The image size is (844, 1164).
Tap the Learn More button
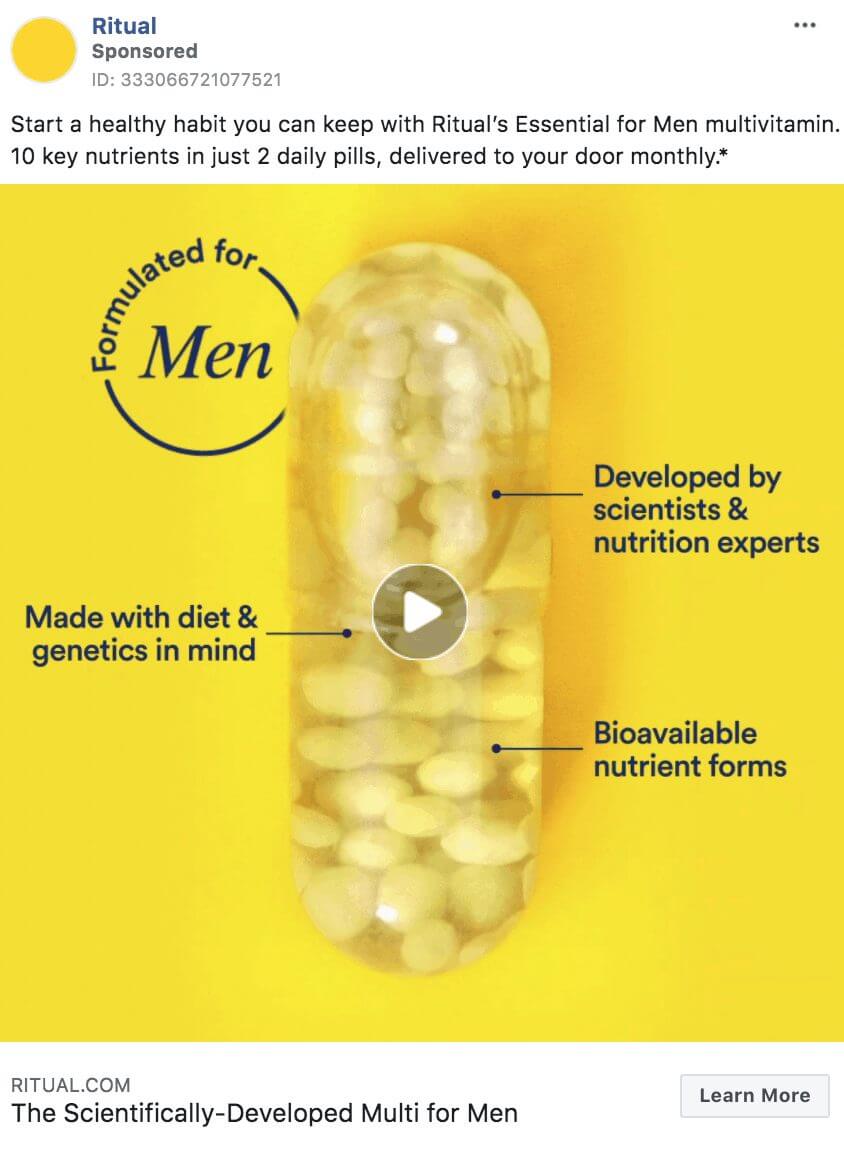(754, 1095)
